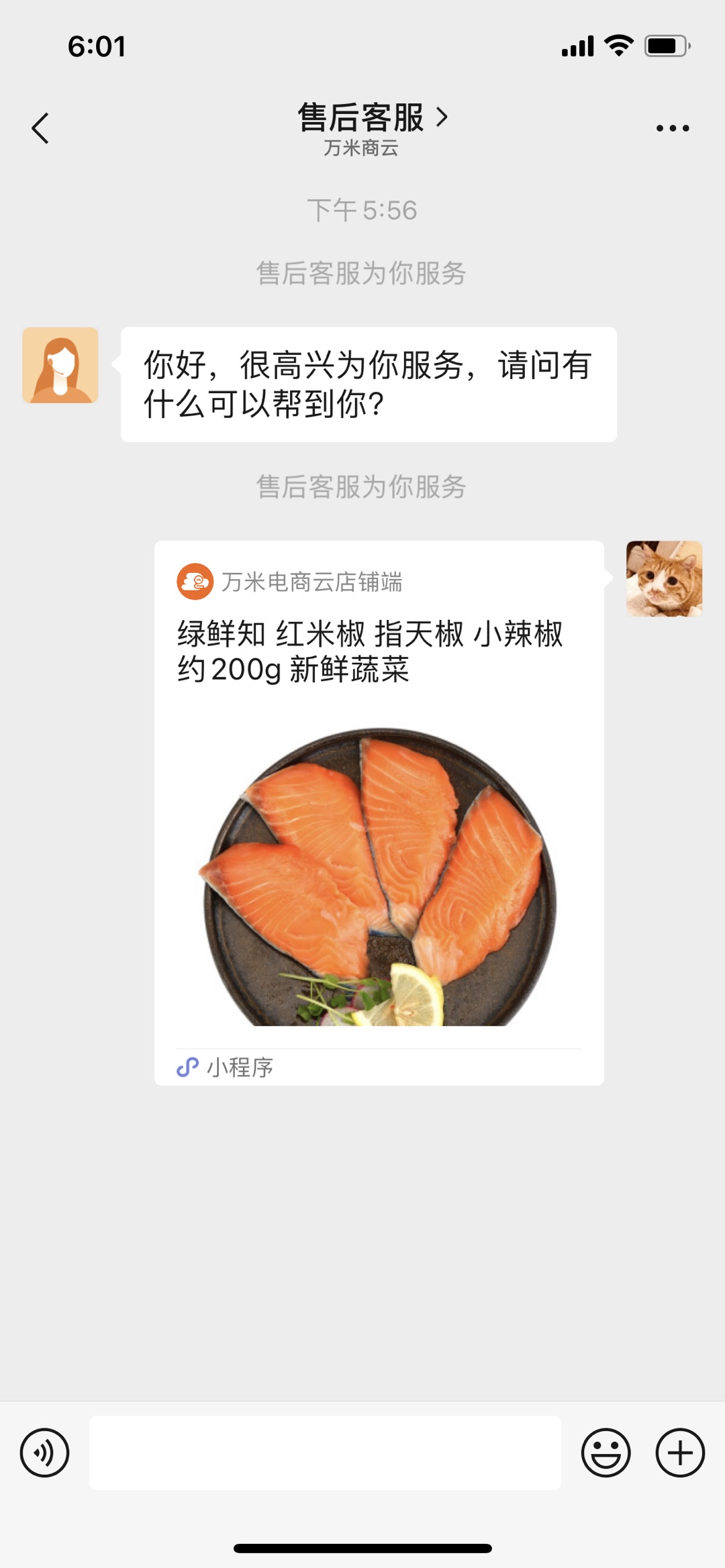Open 售后客服 chat details from the title
The height and width of the screenshot is (1568, 725).
tap(371, 118)
